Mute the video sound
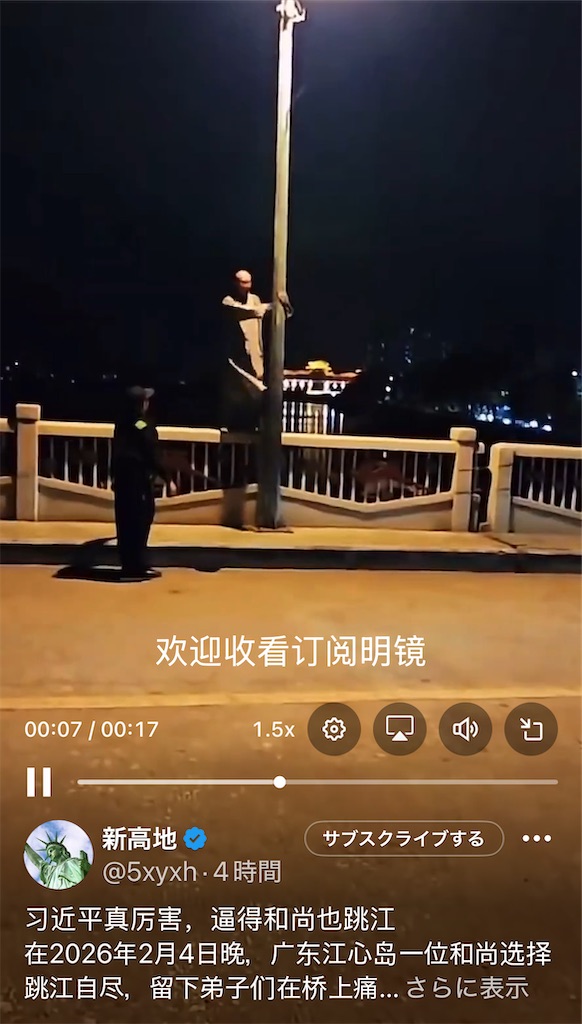 [466, 729]
